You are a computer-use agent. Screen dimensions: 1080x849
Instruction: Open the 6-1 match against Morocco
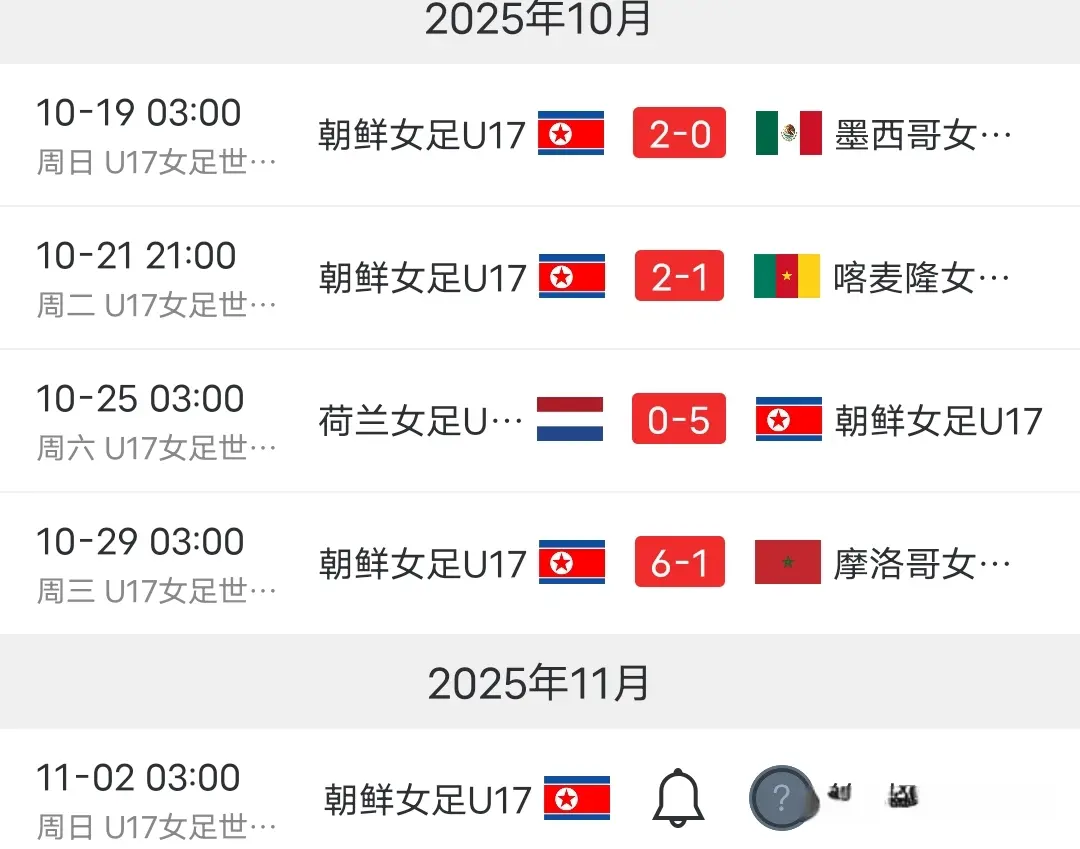679,563
